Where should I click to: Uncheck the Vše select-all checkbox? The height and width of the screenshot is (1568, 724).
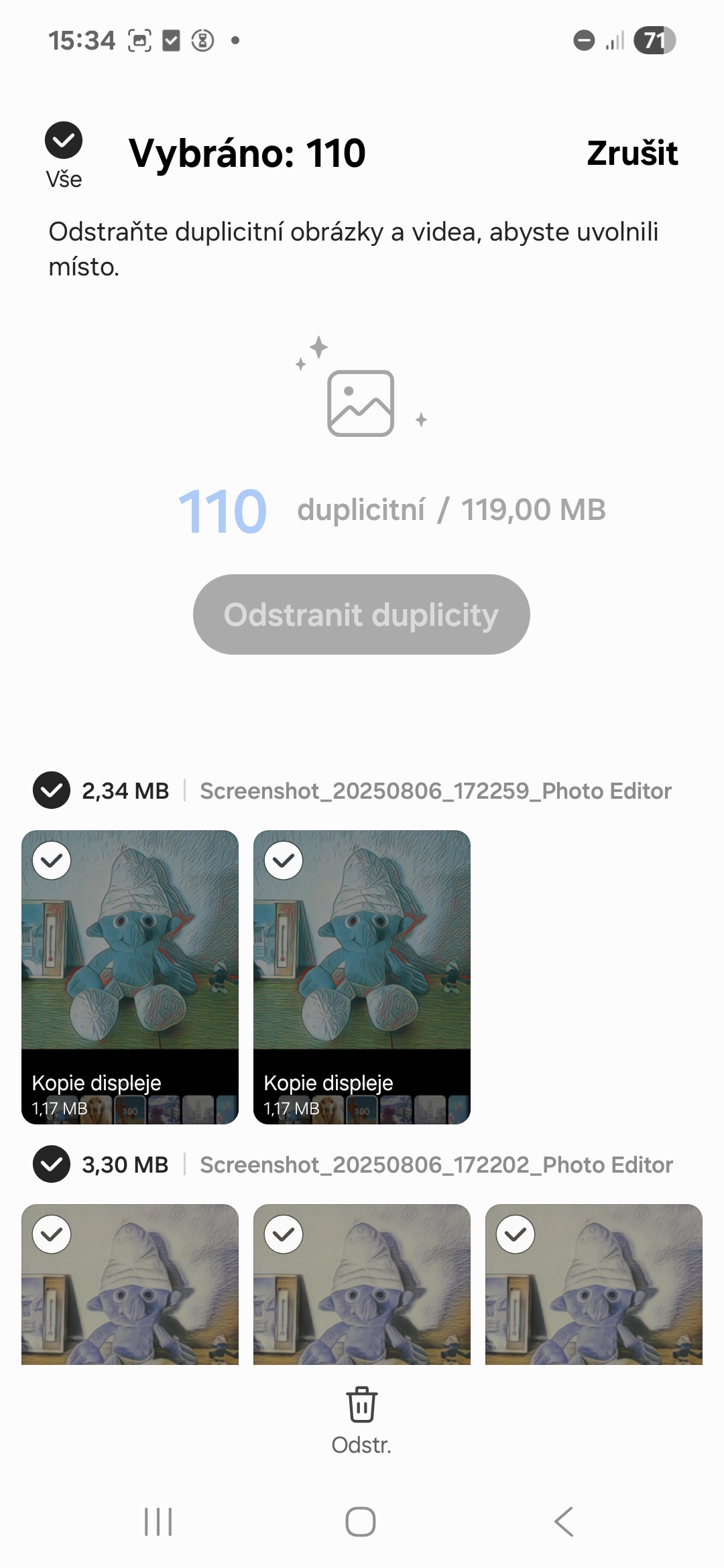click(64, 140)
